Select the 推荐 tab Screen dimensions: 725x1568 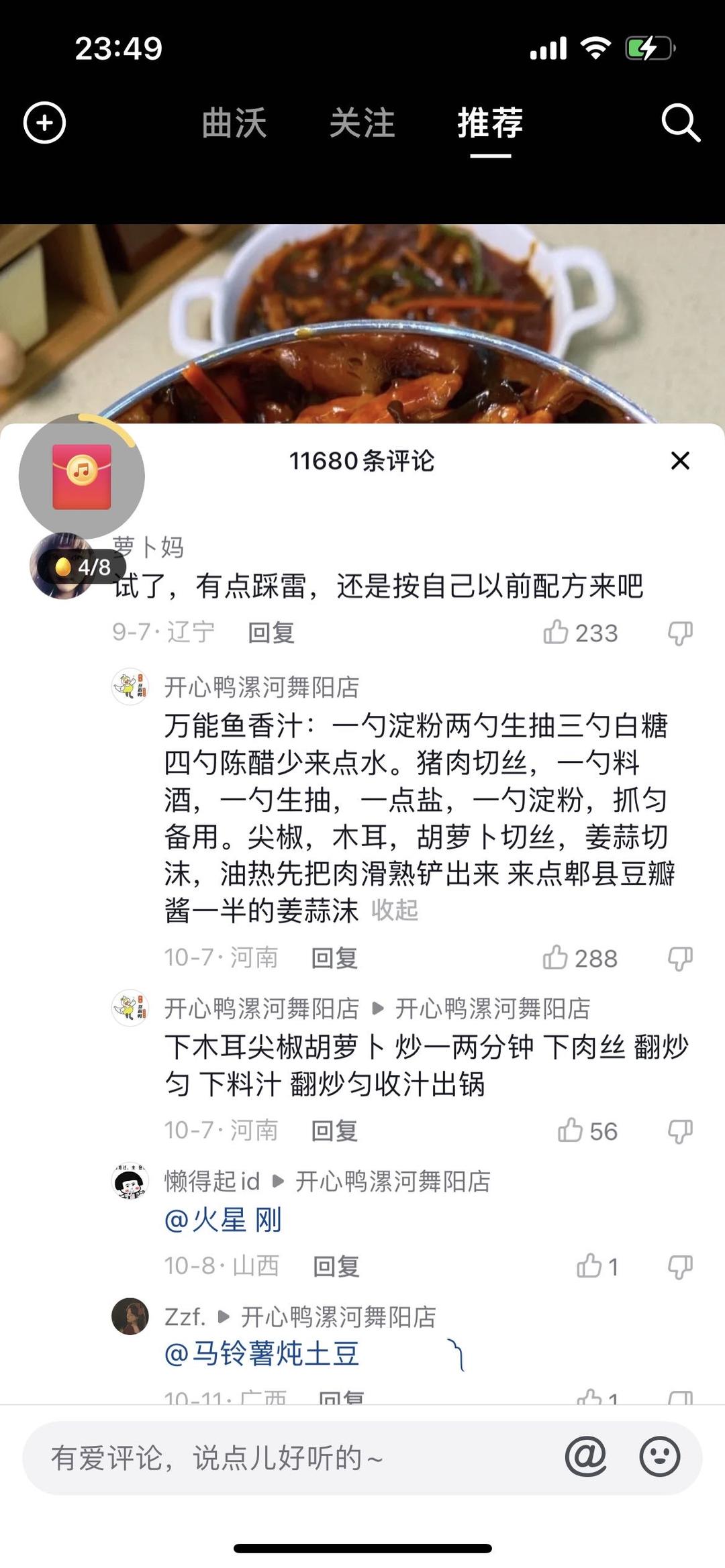coord(490,123)
